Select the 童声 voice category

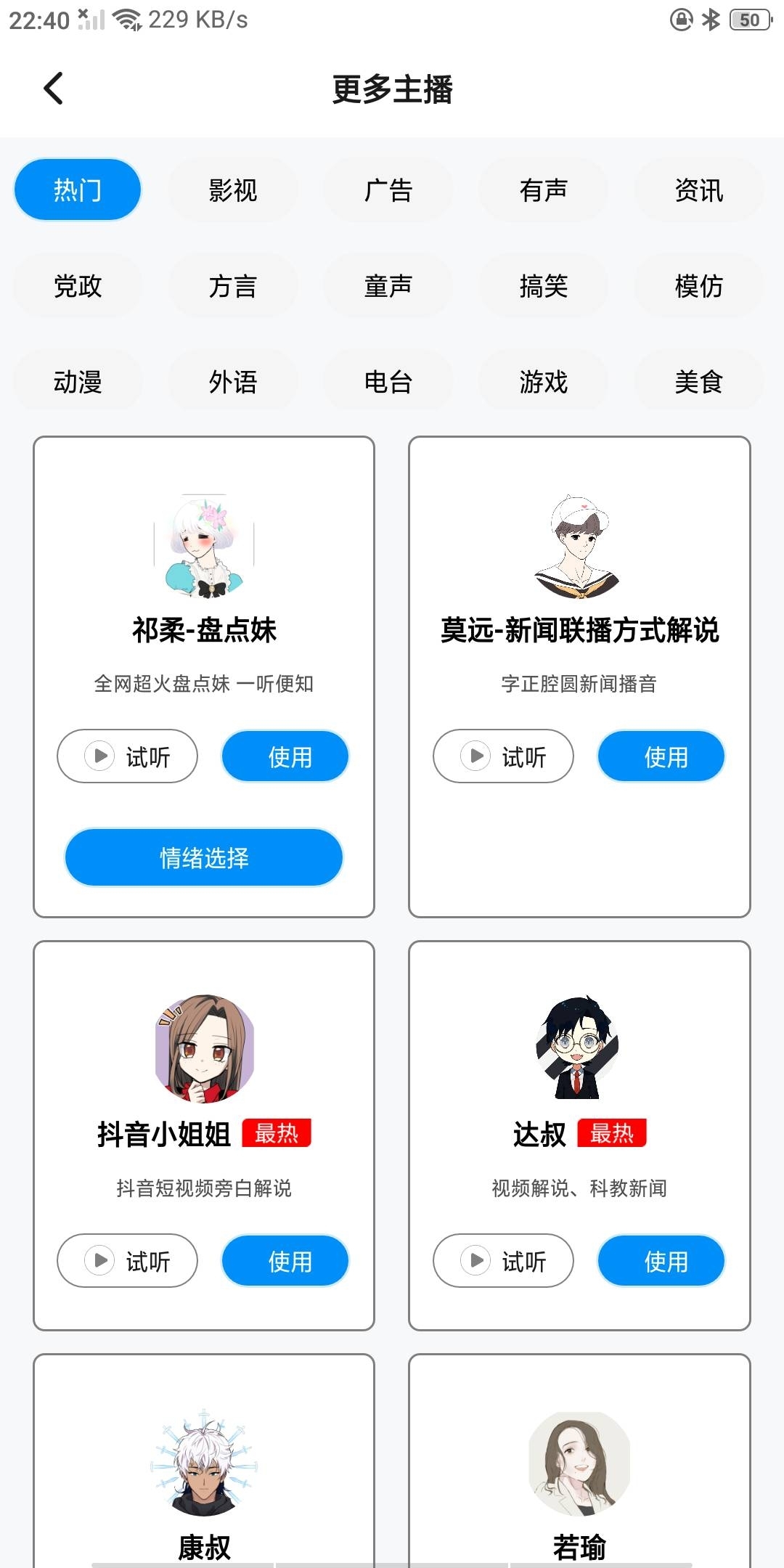(388, 286)
